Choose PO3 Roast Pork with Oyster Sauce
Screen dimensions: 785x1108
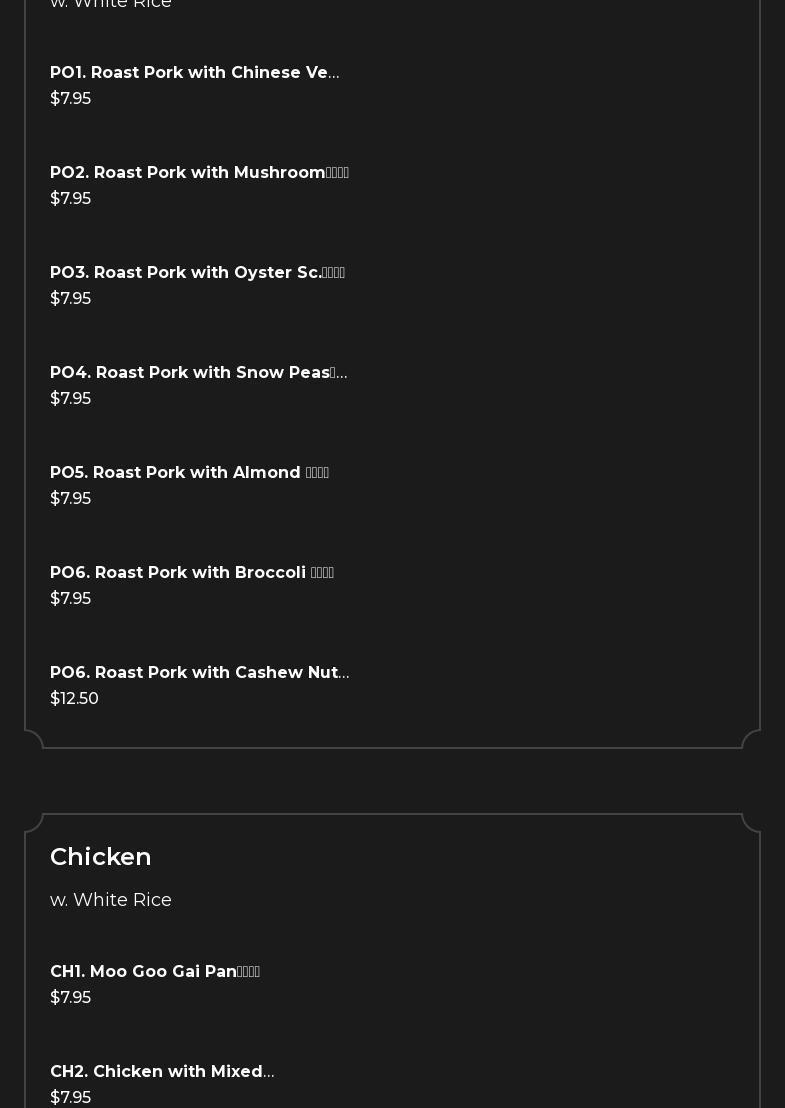click(197, 273)
